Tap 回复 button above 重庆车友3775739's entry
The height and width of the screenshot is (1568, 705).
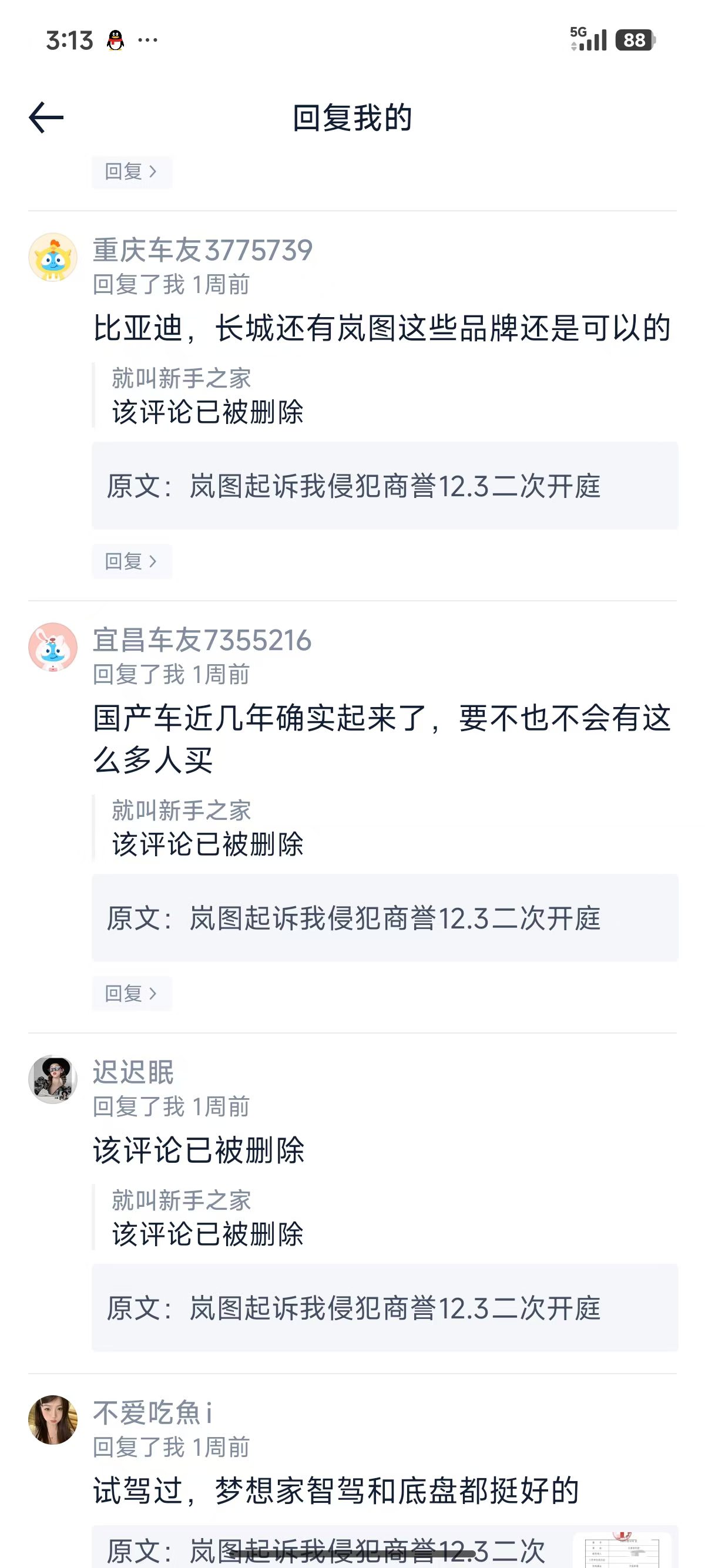(x=132, y=171)
